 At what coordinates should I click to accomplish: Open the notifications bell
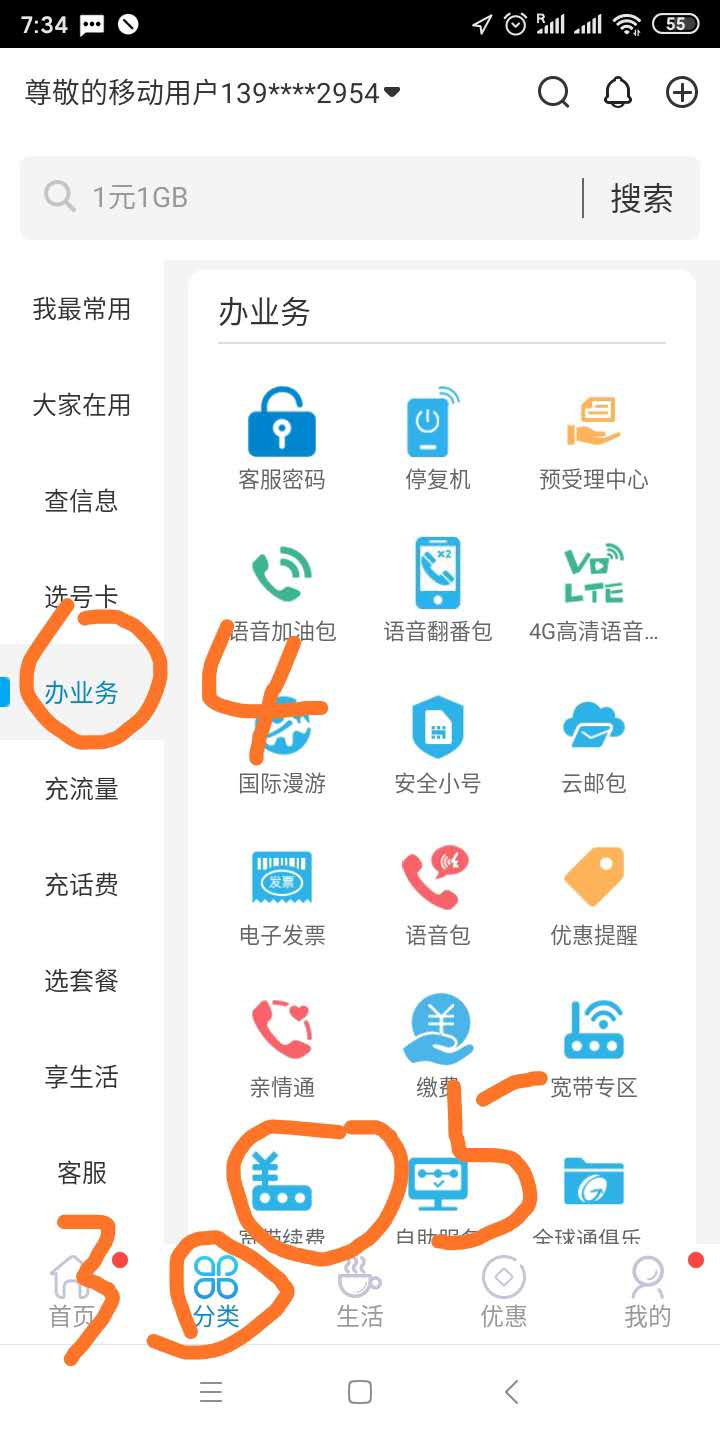click(618, 93)
